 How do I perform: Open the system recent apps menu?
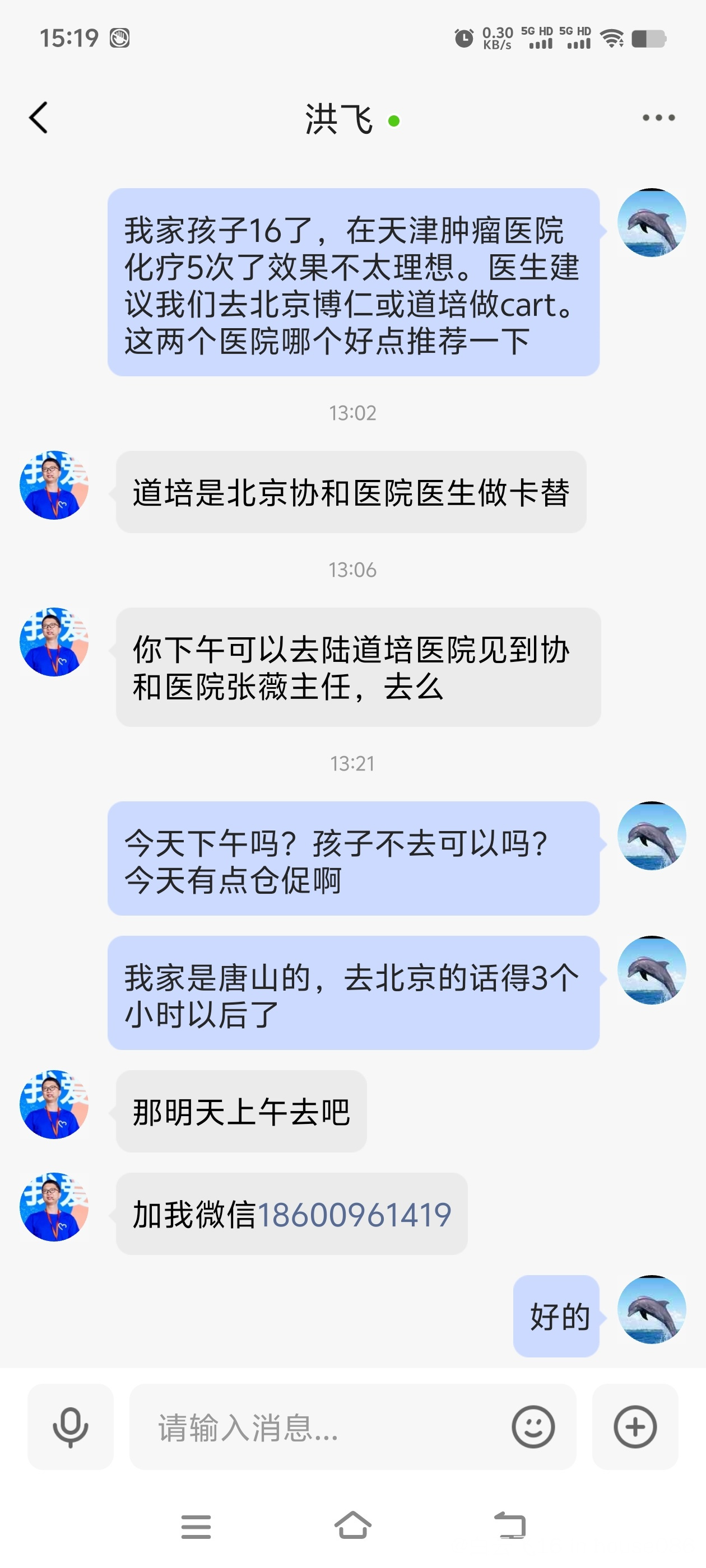click(x=196, y=1527)
